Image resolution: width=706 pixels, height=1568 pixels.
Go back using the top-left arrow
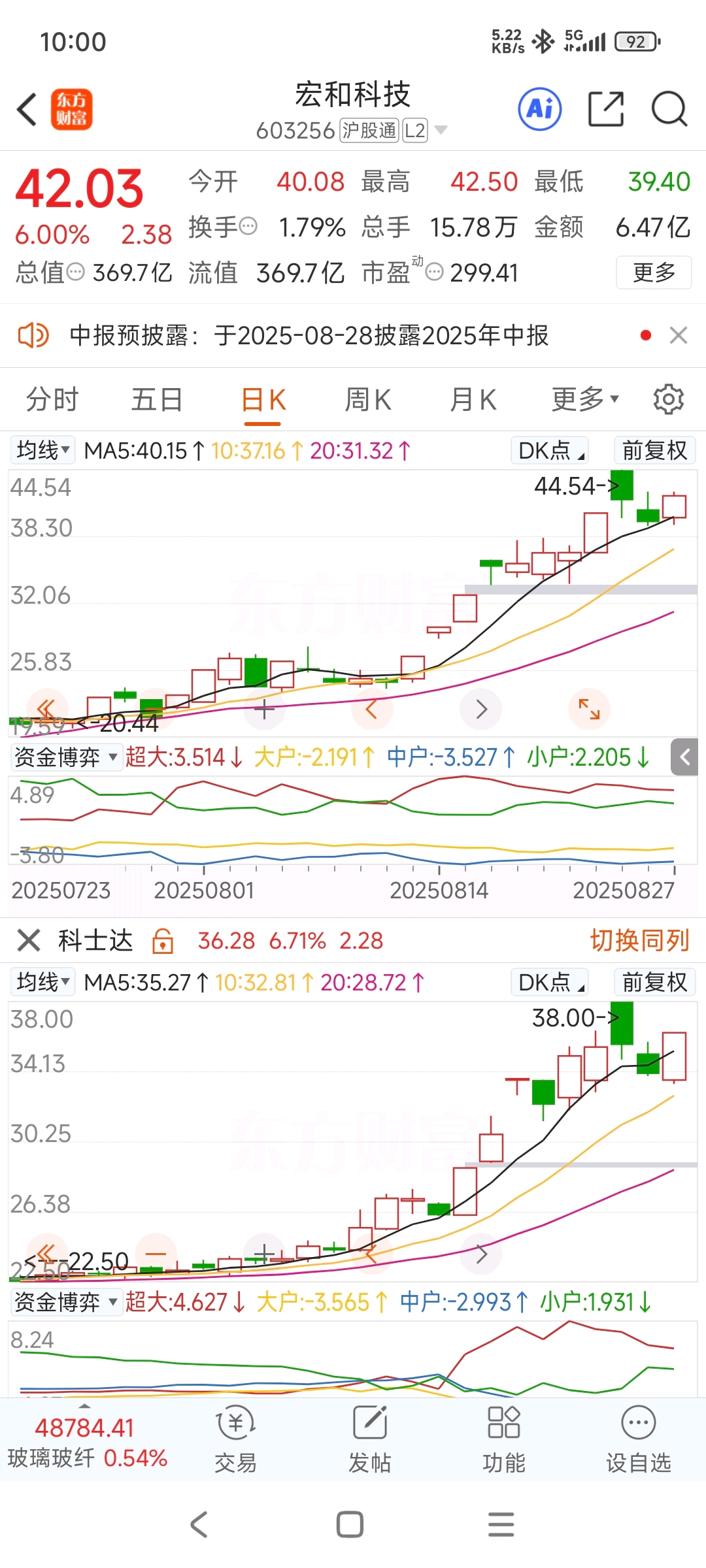pyautogui.click(x=27, y=109)
